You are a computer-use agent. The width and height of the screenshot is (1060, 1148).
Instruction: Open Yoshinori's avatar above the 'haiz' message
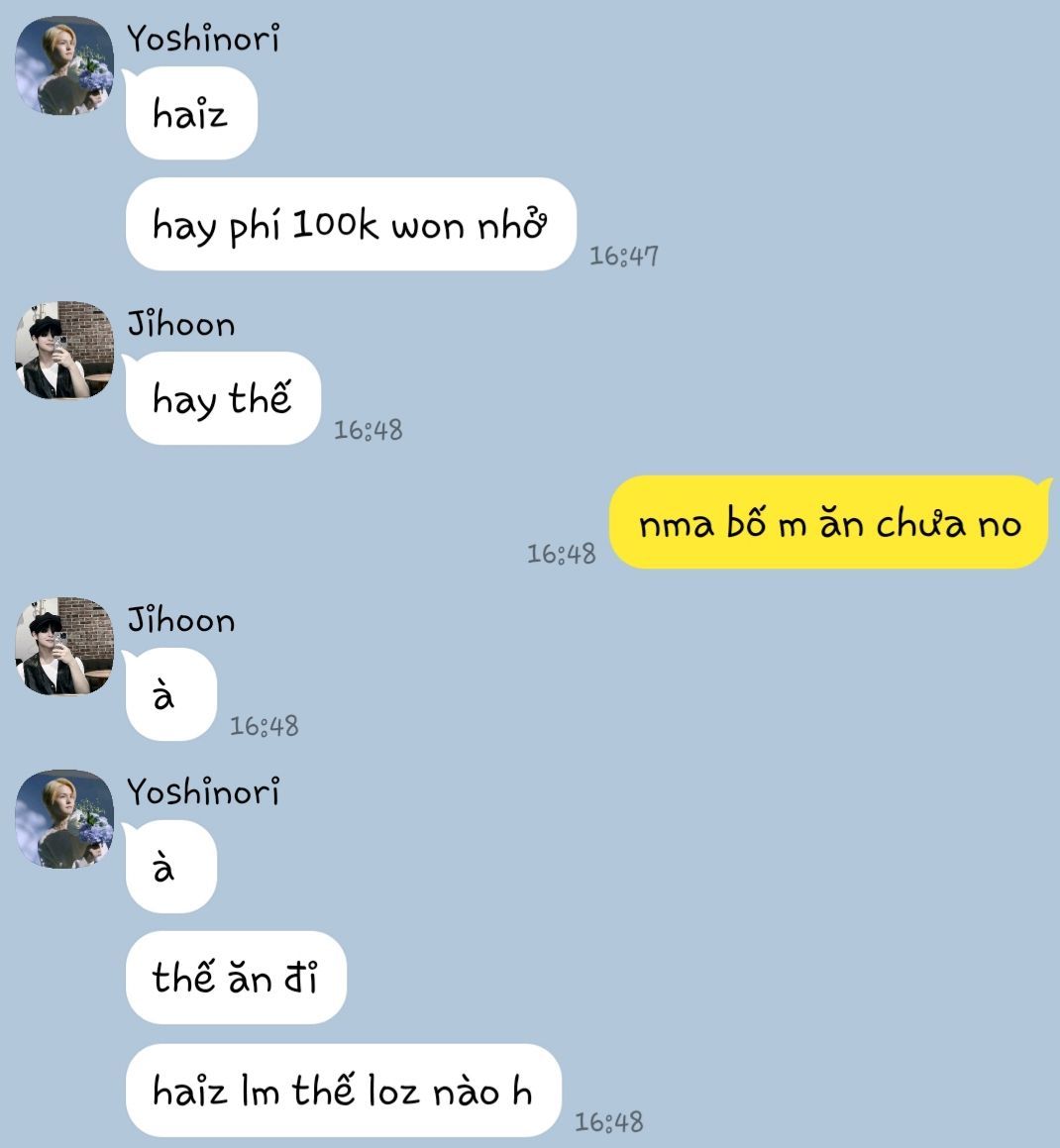click(64, 65)
